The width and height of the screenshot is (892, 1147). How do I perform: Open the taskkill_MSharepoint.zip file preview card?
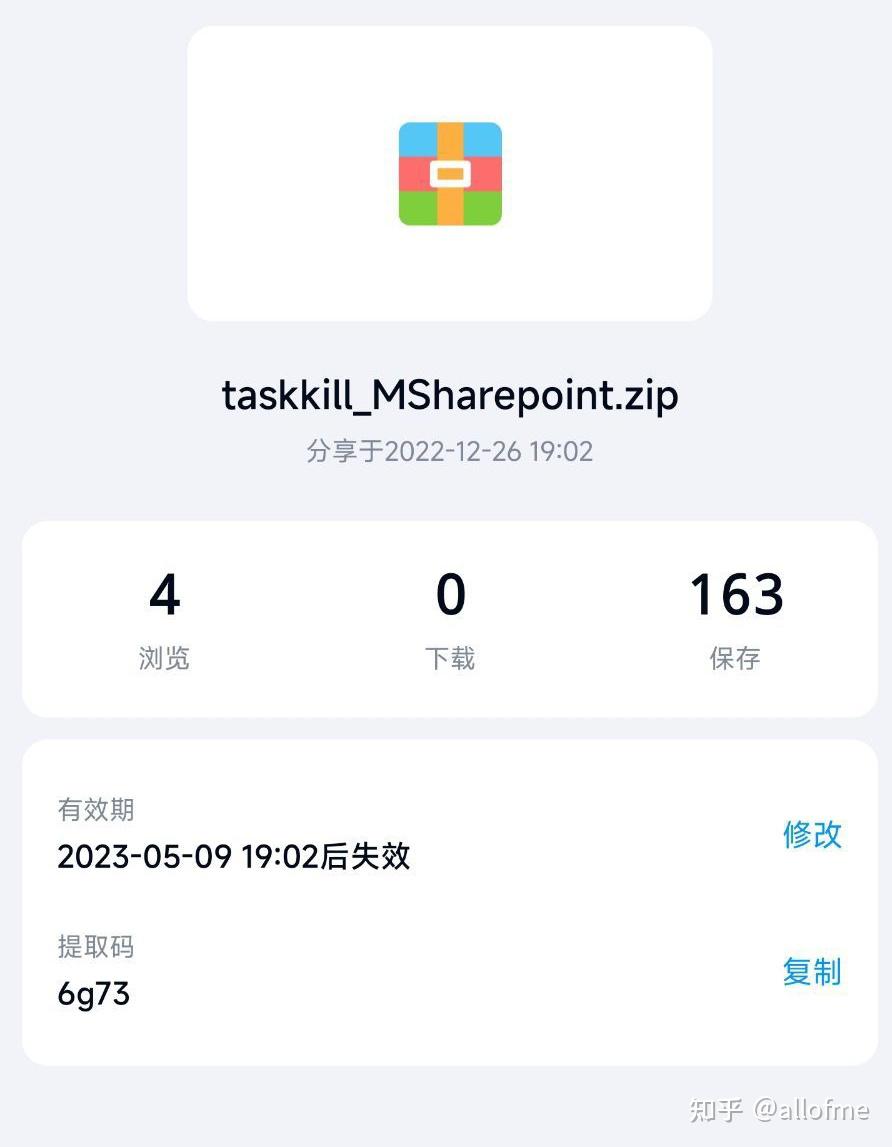click(449, 174)
